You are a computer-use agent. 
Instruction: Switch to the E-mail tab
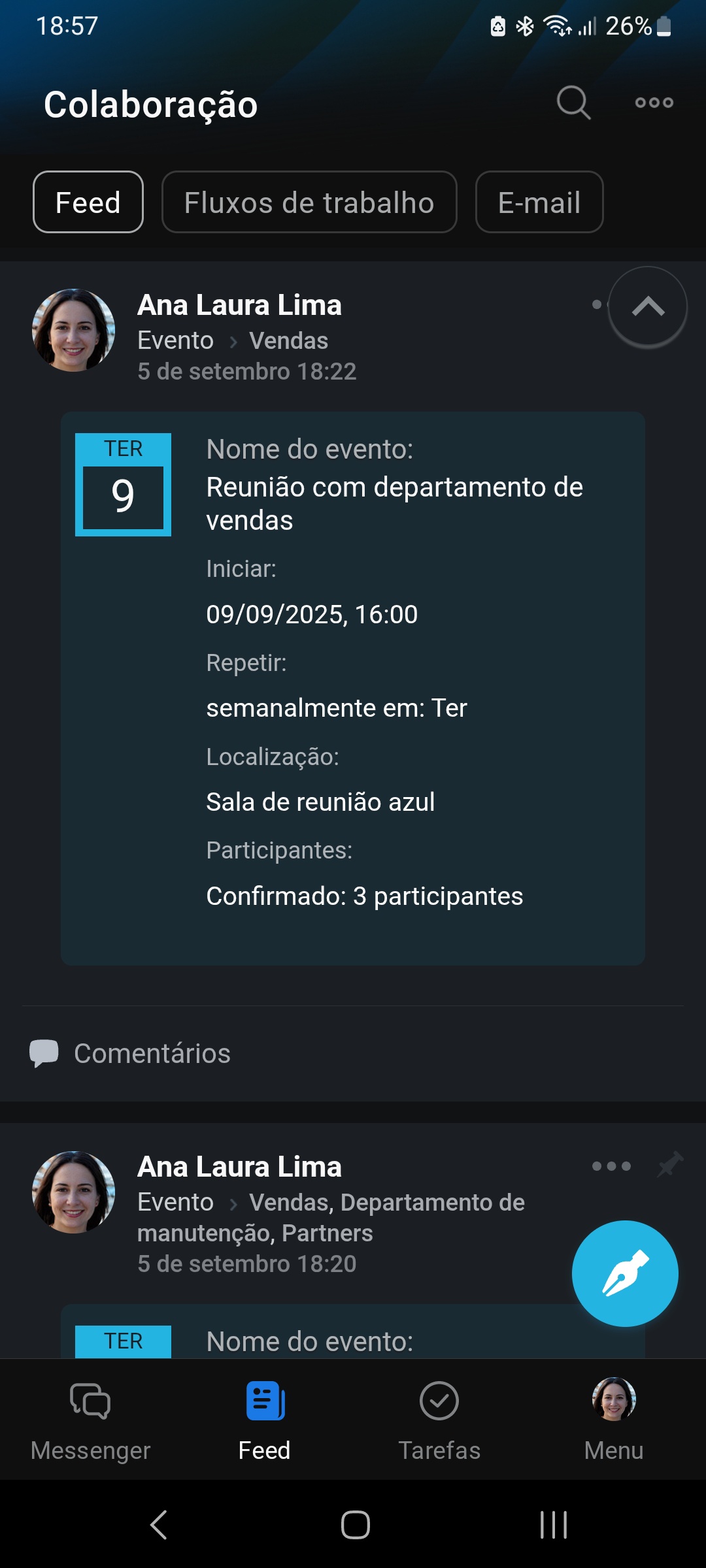pos(539,202)
